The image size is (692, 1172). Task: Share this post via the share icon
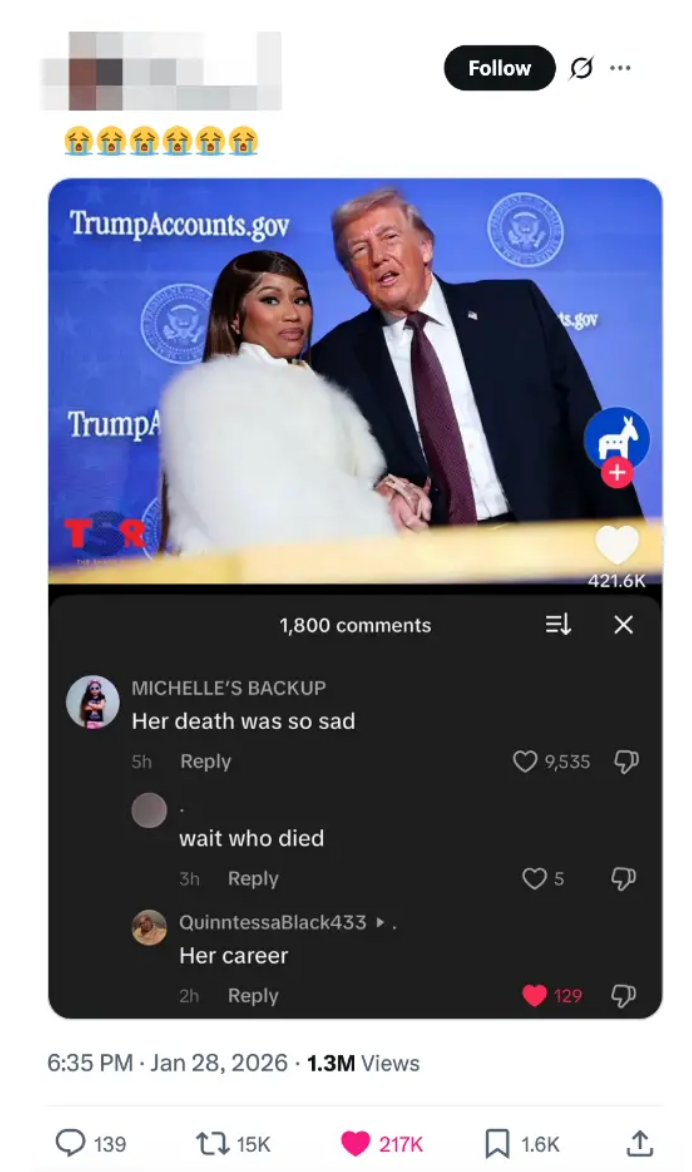click(640, 1143)
